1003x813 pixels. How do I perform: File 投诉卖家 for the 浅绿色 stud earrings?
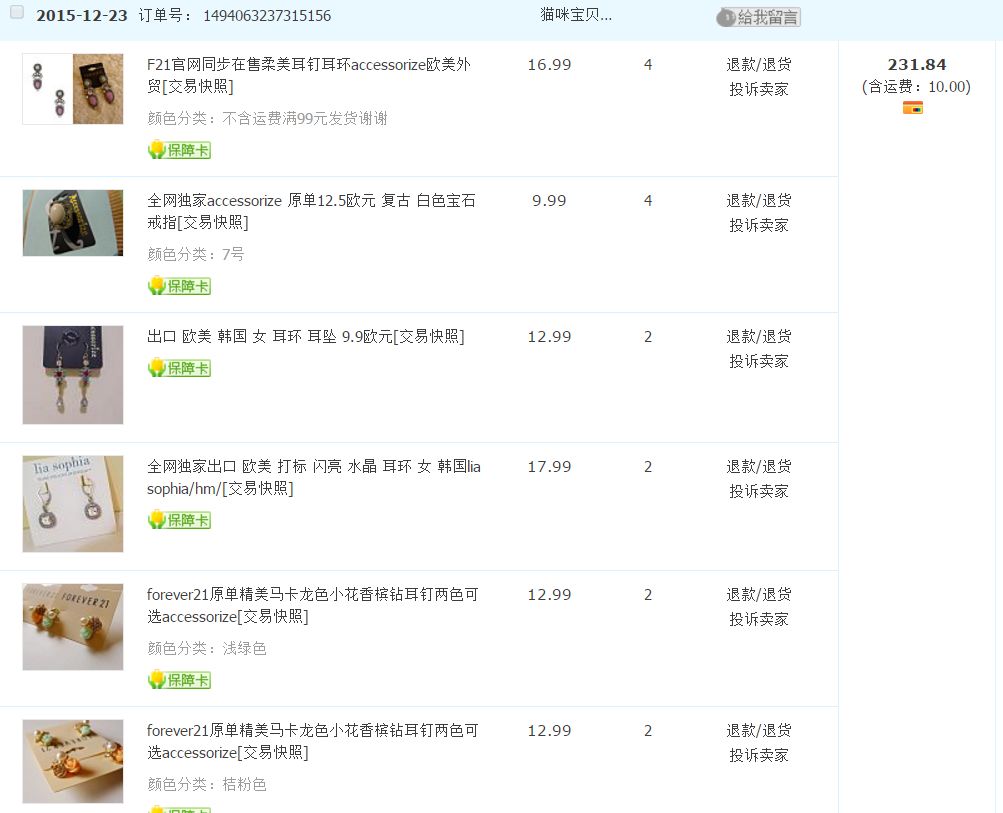(758, 619)
